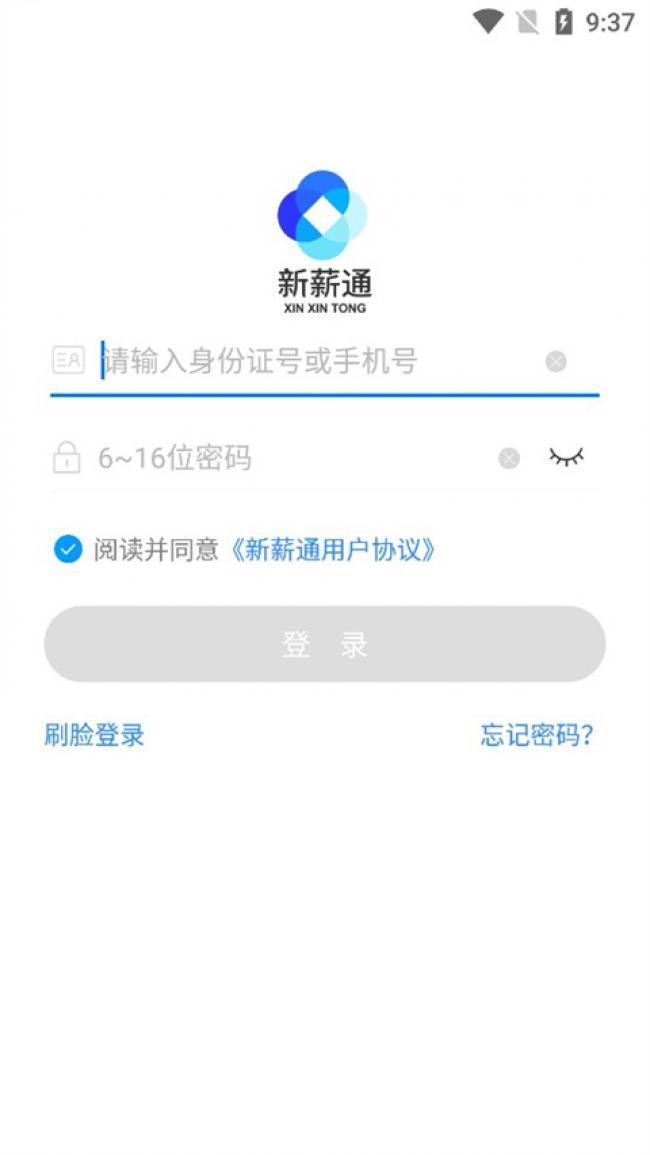Open 忘记密码? to reset password

tap(537, 734)
